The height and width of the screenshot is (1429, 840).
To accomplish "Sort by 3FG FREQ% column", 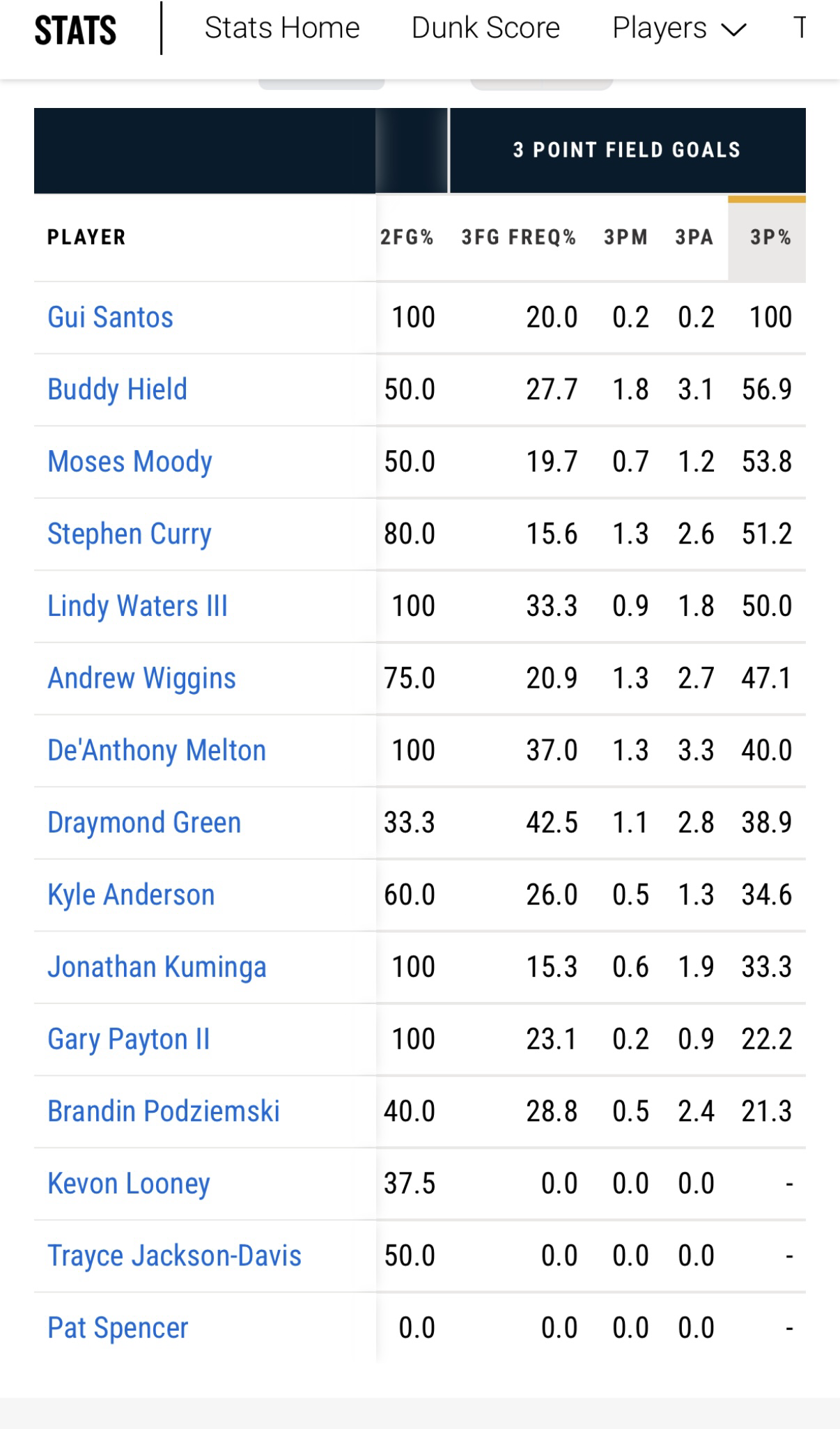I will pos(519,238).
